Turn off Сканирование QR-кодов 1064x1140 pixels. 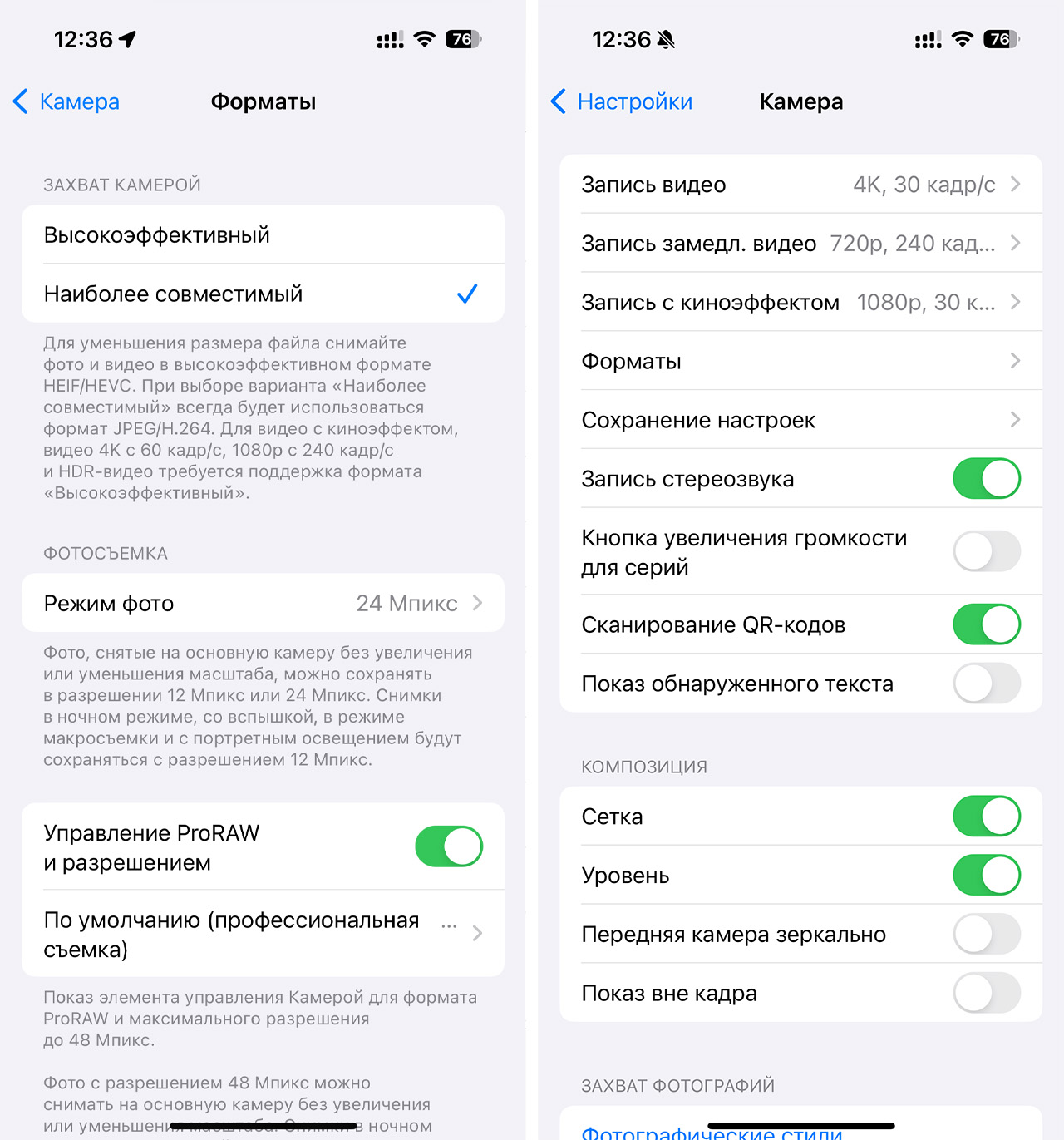(986, 624)
